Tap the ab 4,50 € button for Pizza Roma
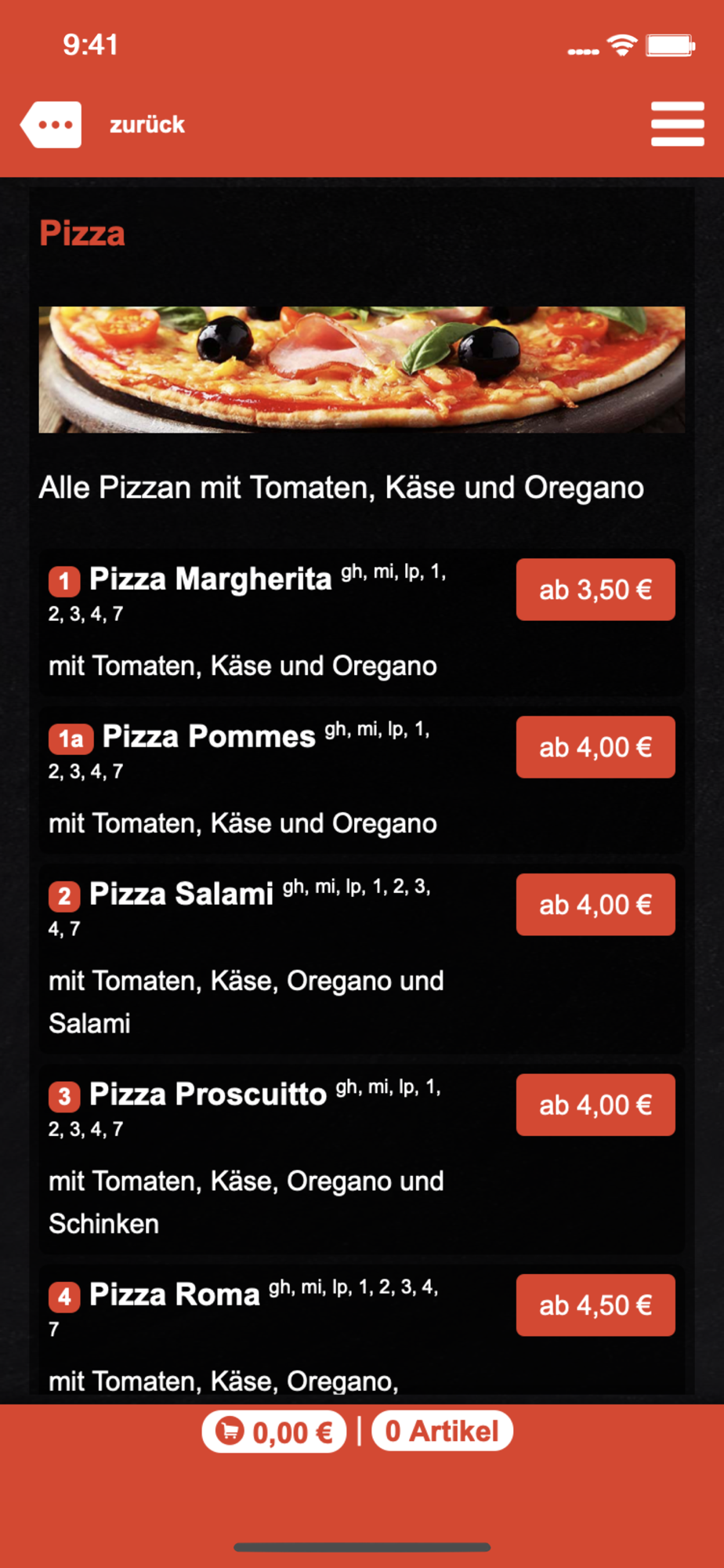The image size is (724, 1568). [x=595, y=1305]
